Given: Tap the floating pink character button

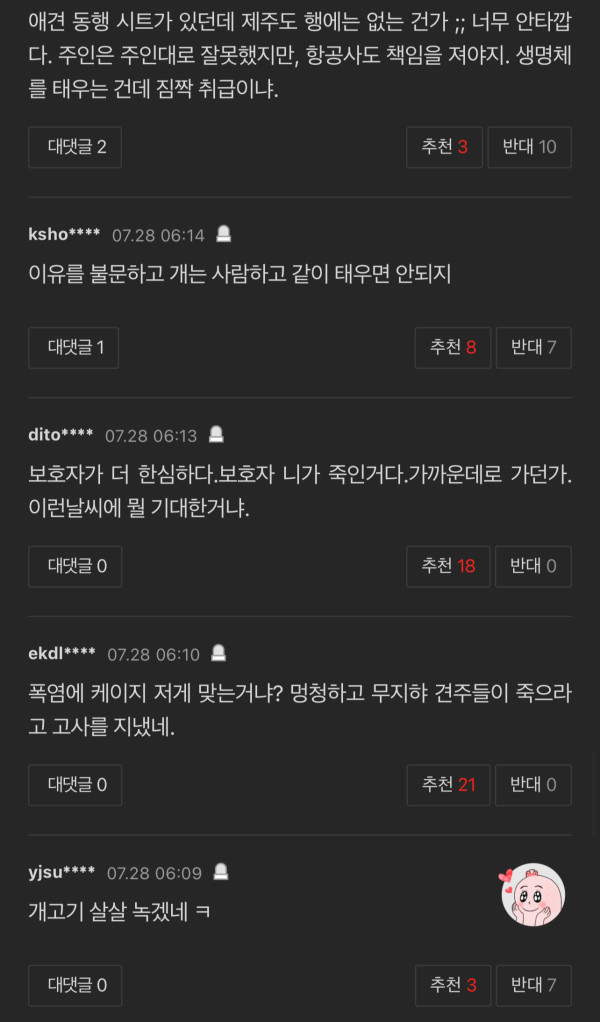Looking at the screenshot, I should point(533,895).
